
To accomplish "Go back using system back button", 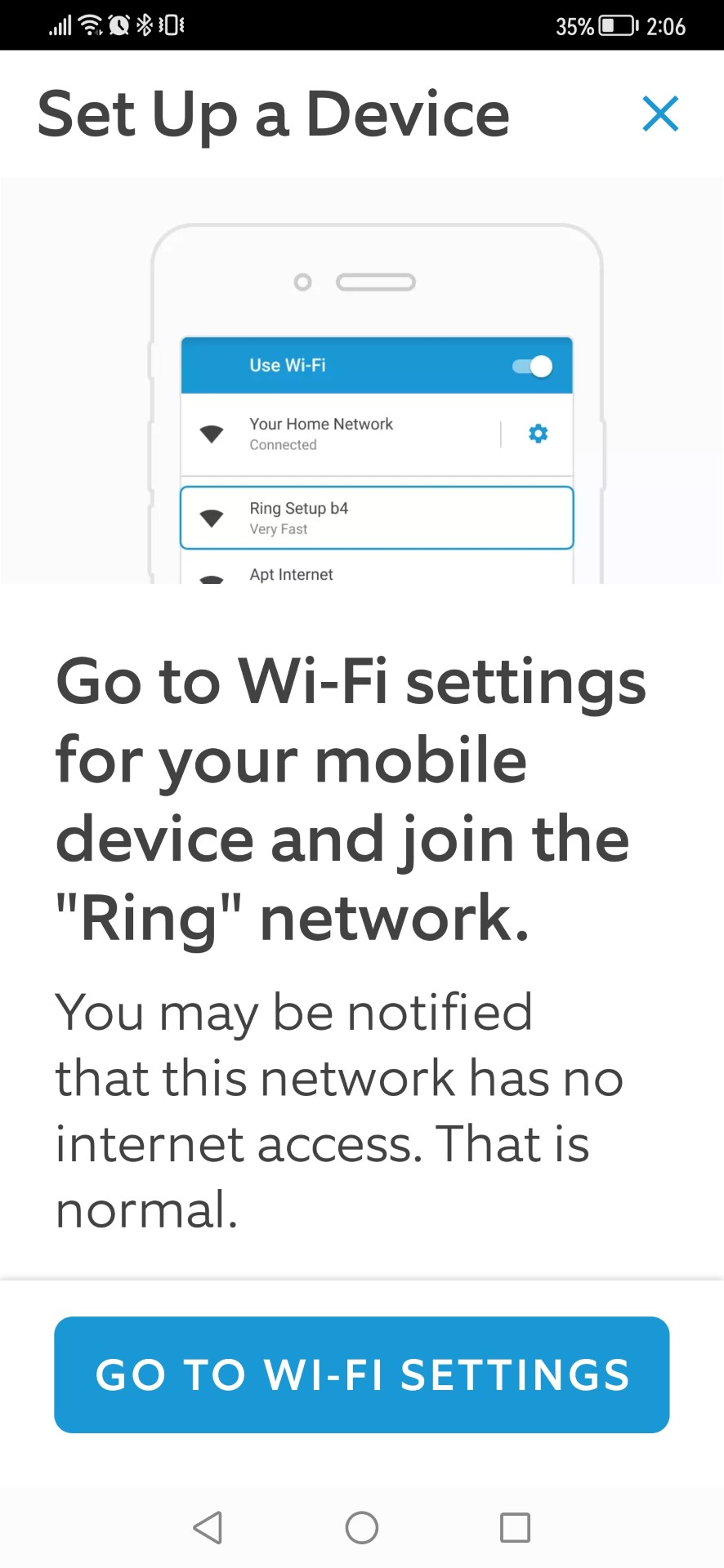I will [x=208, y=1527].
